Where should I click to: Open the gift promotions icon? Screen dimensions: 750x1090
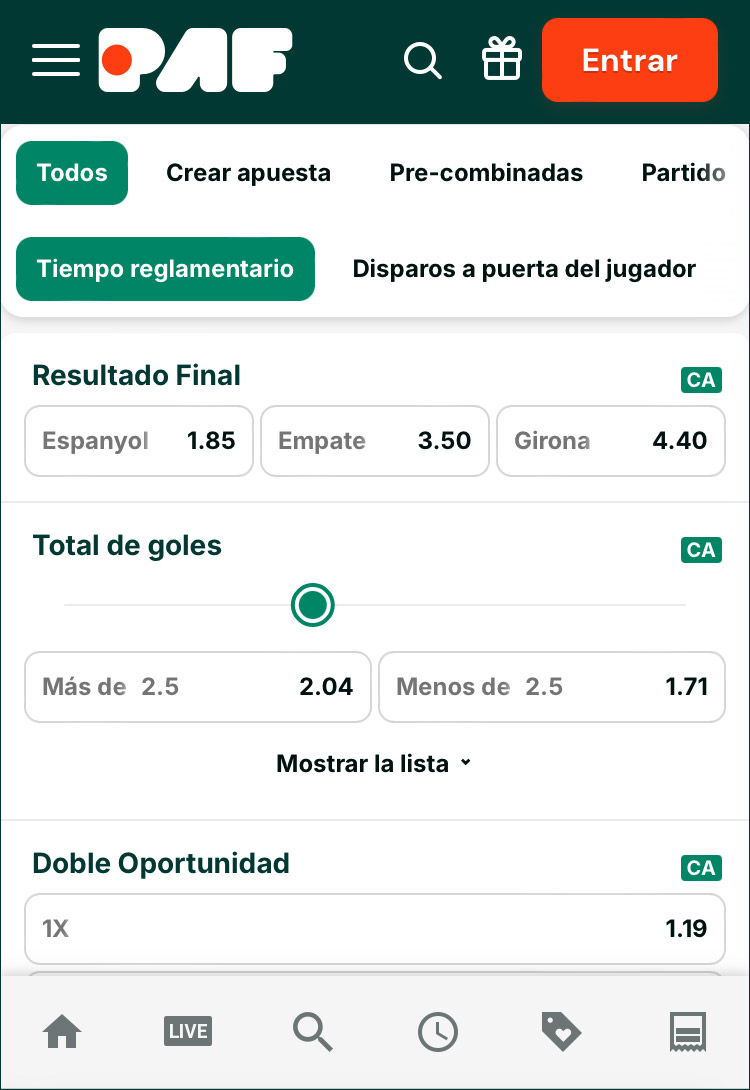[502, 60]
